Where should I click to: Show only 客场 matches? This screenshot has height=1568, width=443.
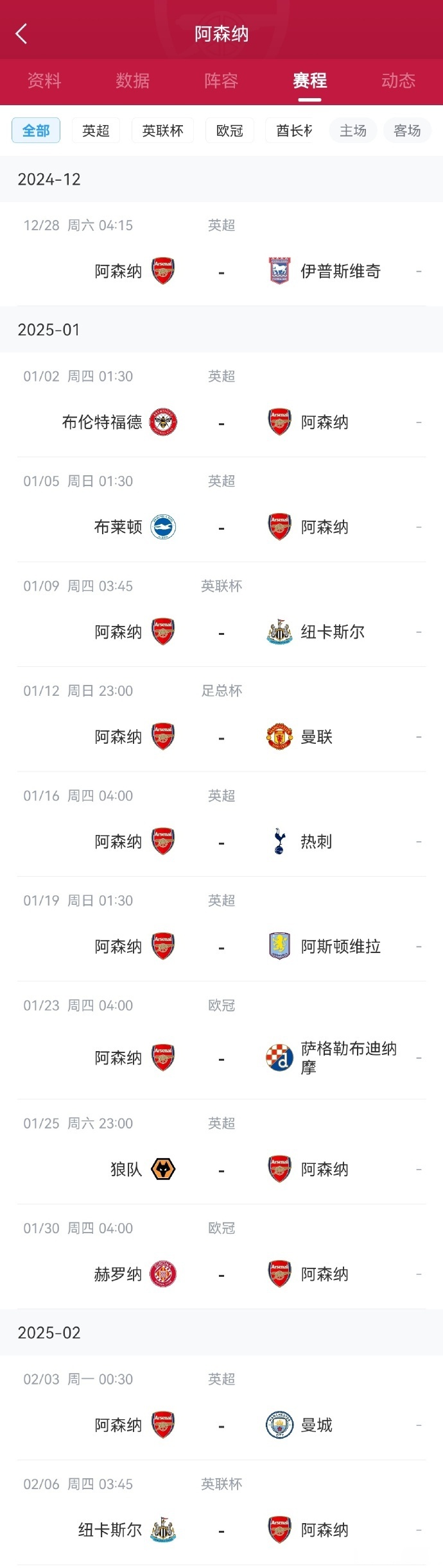(407, 131)
